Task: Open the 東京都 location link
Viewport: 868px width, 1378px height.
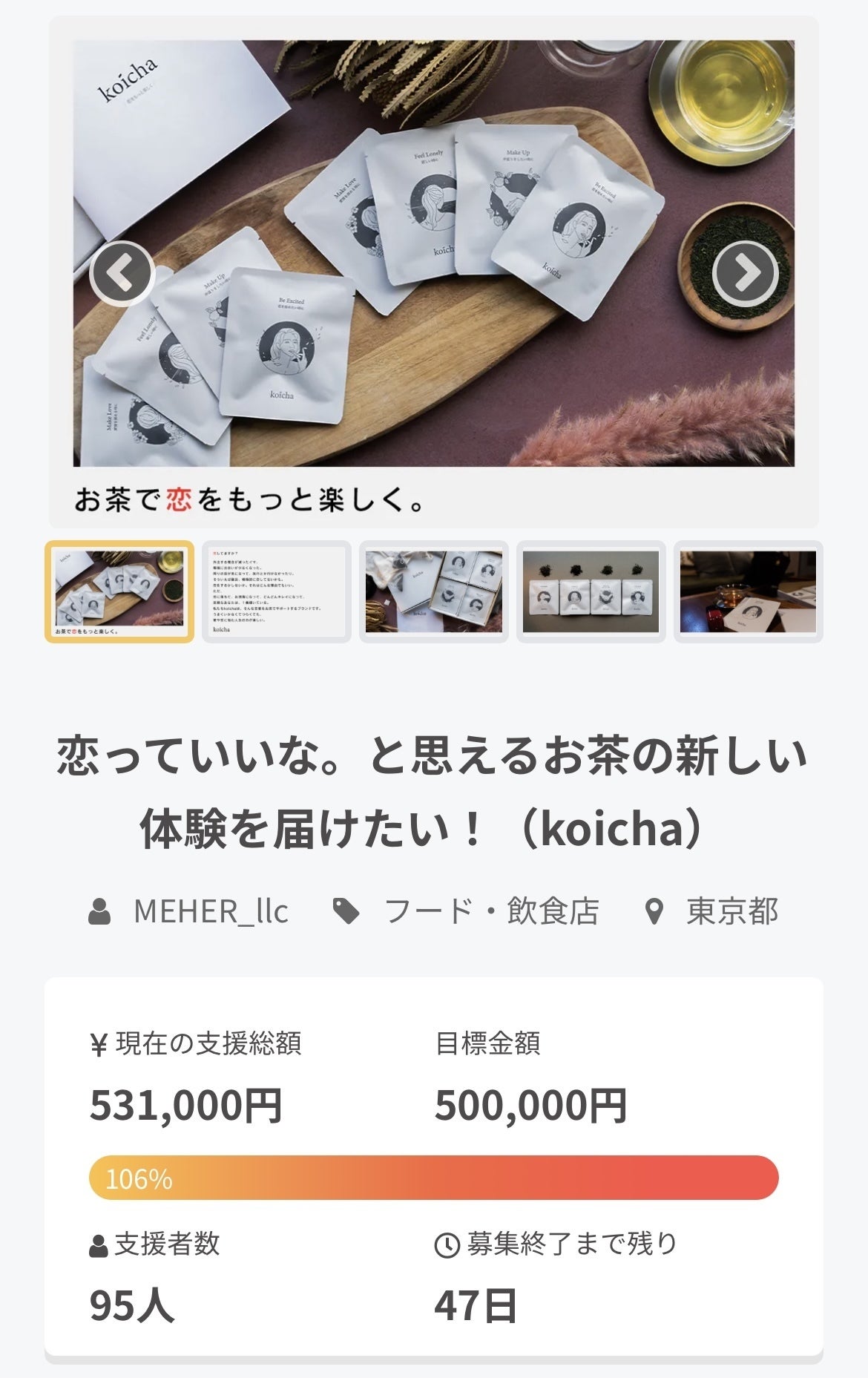Action: [731, 911]
